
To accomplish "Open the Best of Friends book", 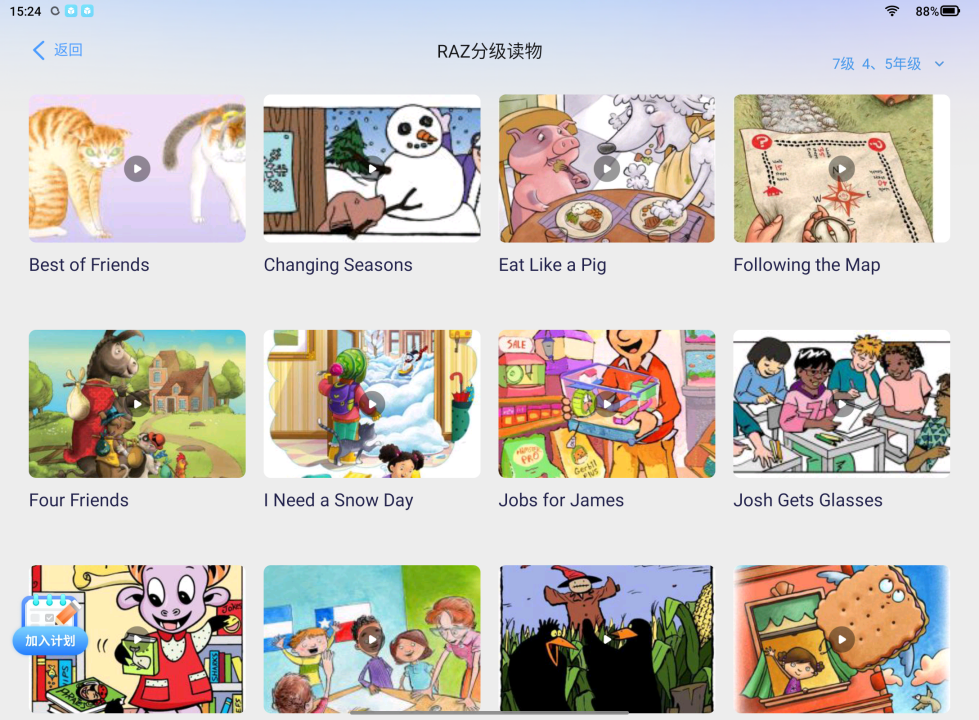I will click(x=137, y=169).
